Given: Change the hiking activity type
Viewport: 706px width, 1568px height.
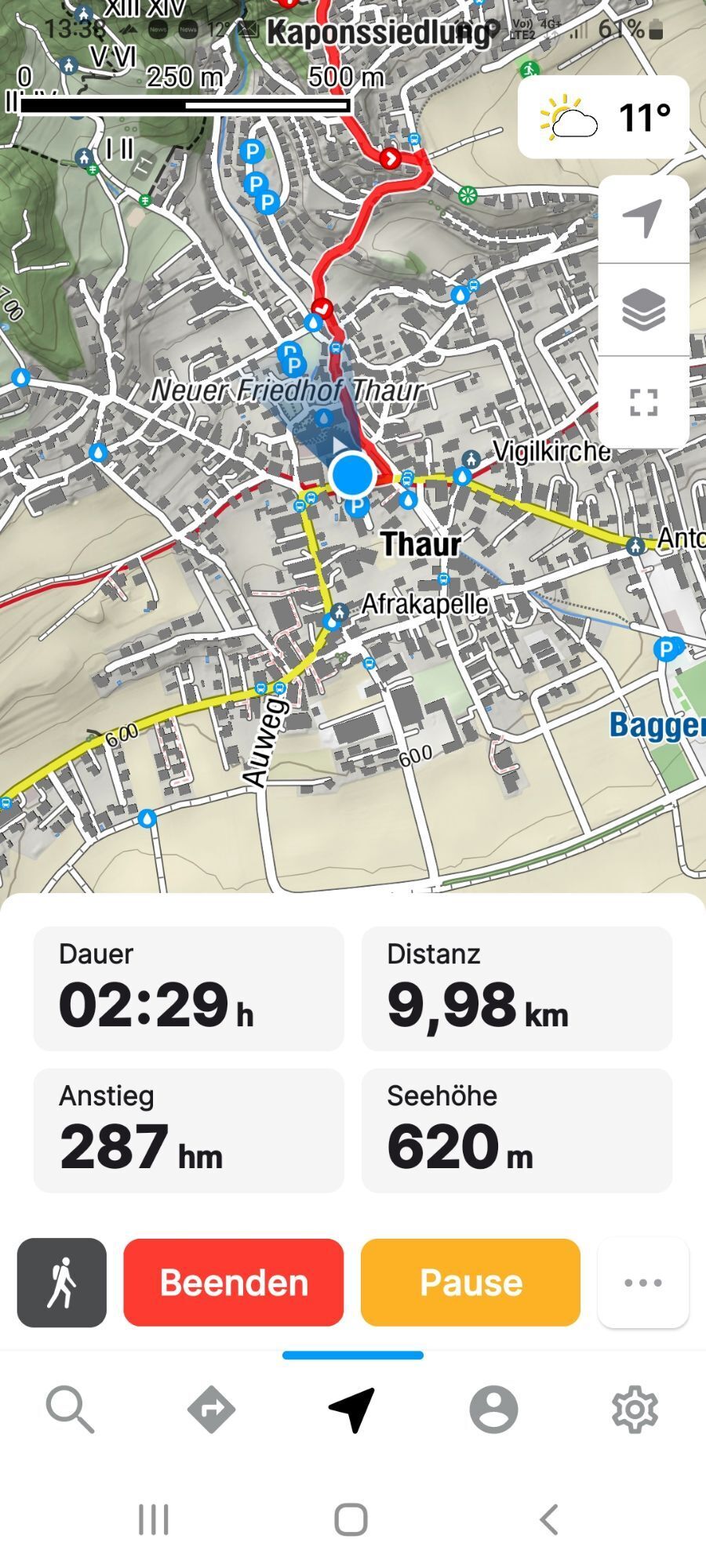Looking at the screenshot, I should (62, 1283).
